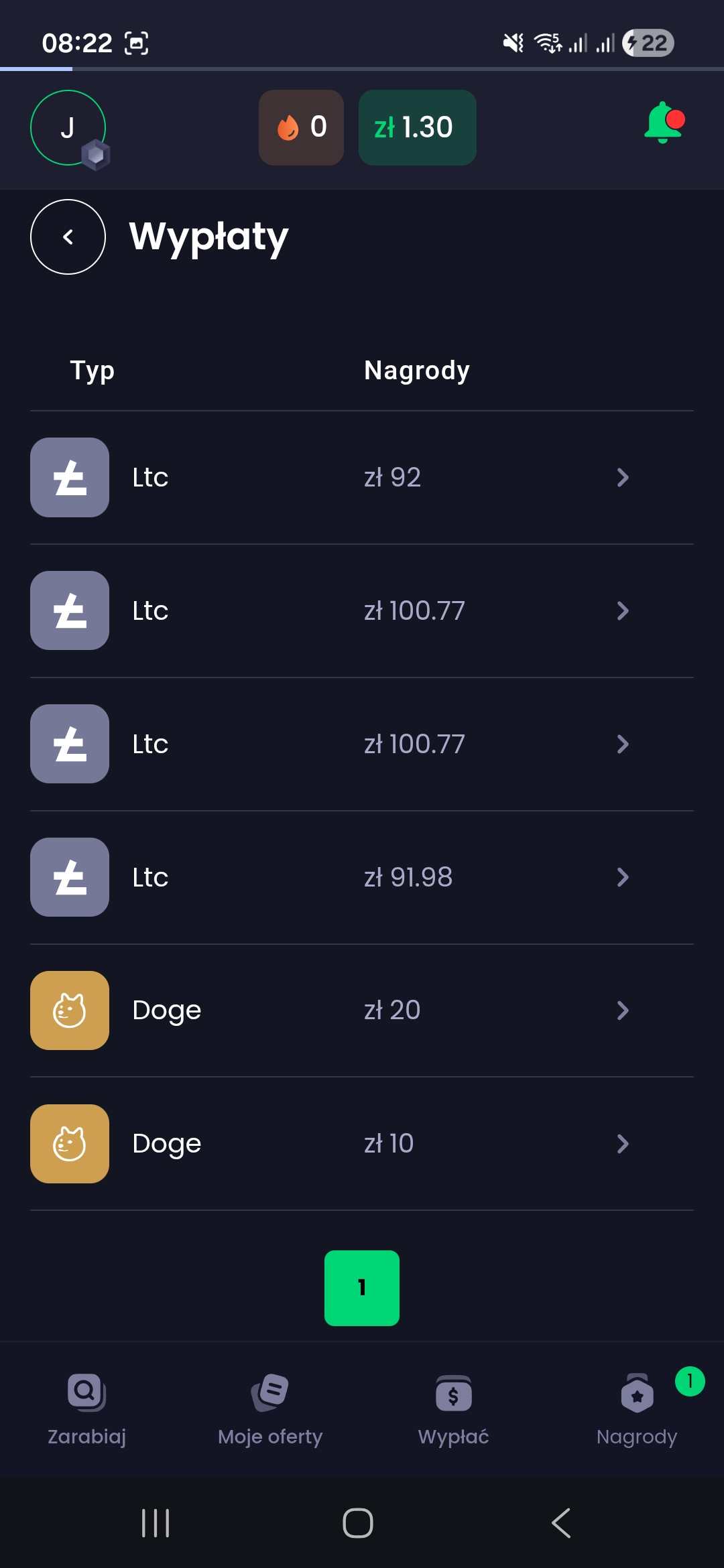Open the recent apps overview
Image resolution: width=724 pixels, height=1568 pixels.
tap(156, 1523)
